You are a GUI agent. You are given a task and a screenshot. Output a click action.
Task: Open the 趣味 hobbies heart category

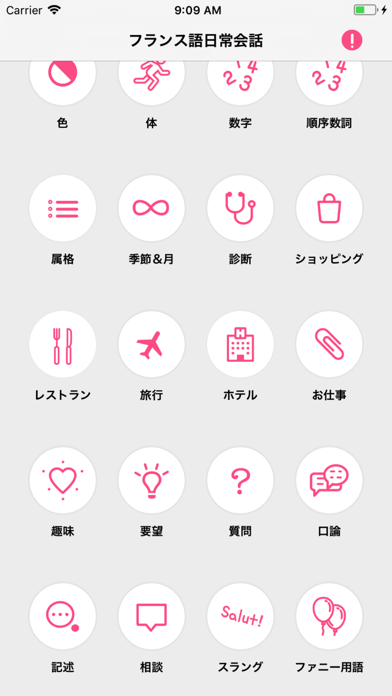63,480
